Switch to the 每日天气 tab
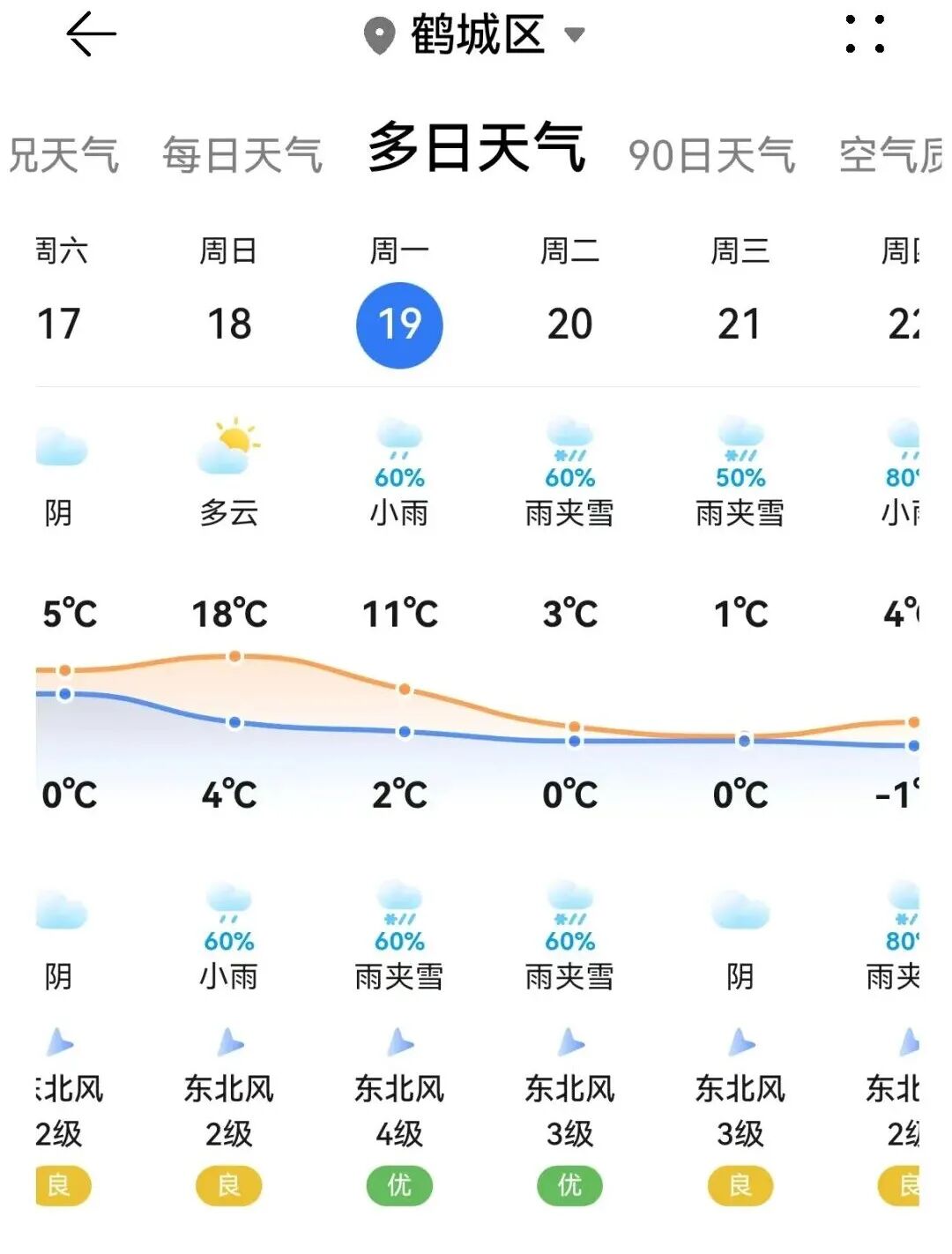This screenshot has width=952, height=1254. pyautogui.click(x=244, y=153)
